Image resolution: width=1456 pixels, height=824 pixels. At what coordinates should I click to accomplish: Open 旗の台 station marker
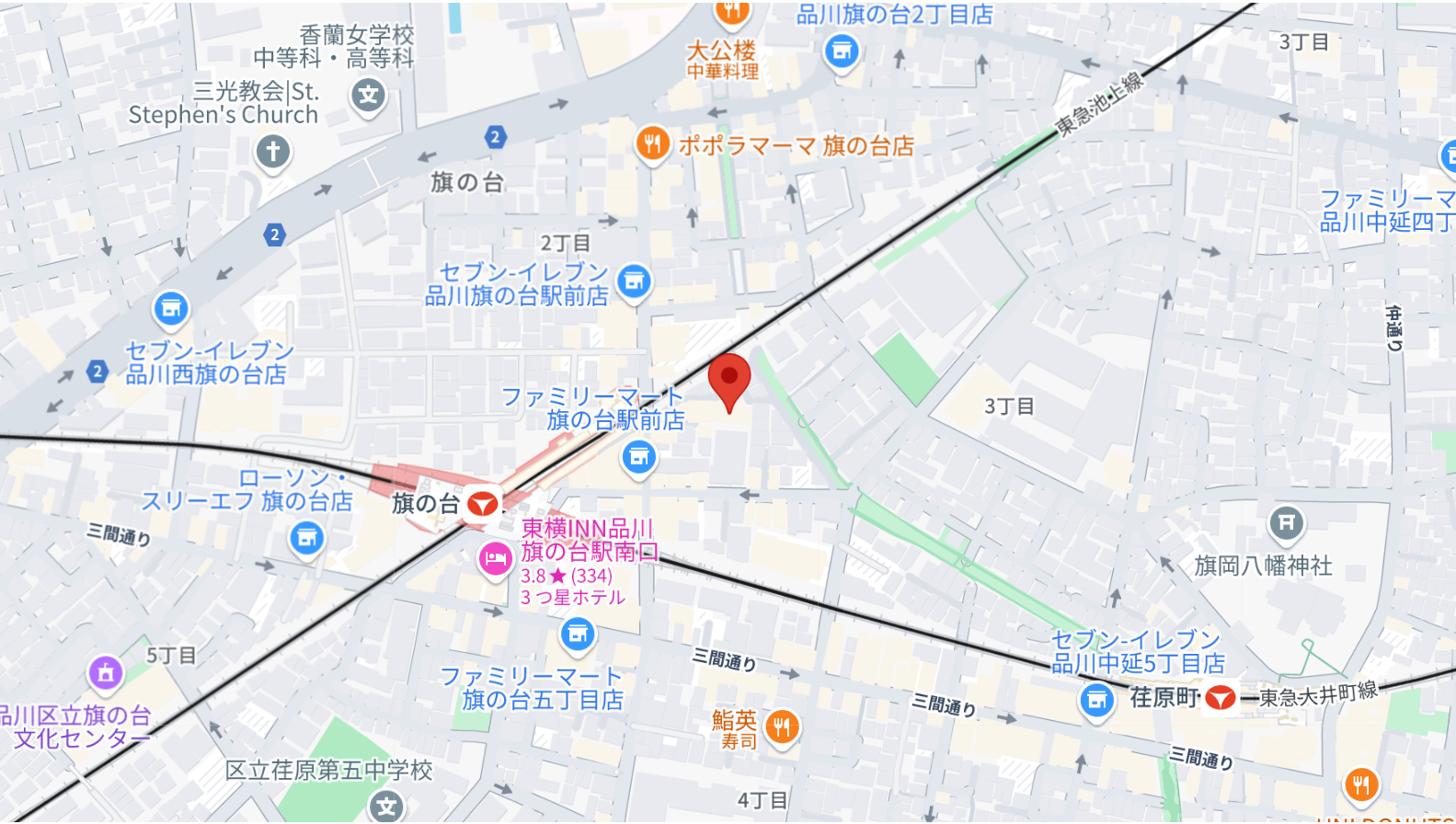click(x=482, y=503)
